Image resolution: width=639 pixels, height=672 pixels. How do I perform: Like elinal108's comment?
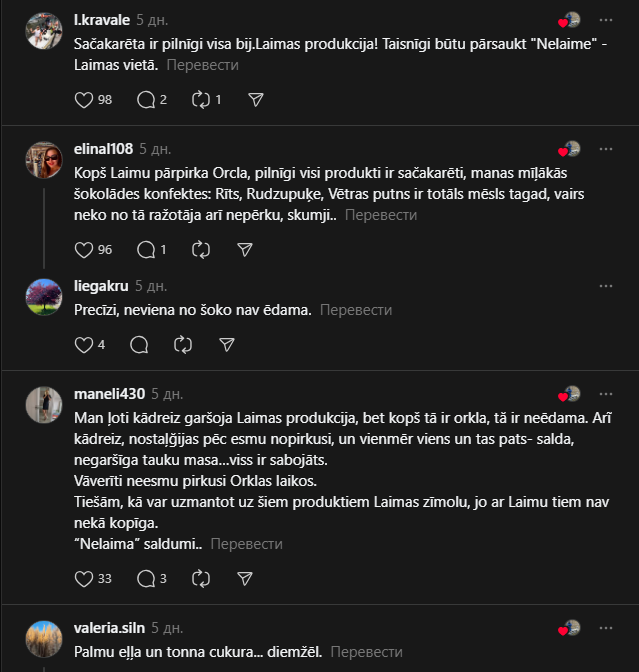(84, 249)
